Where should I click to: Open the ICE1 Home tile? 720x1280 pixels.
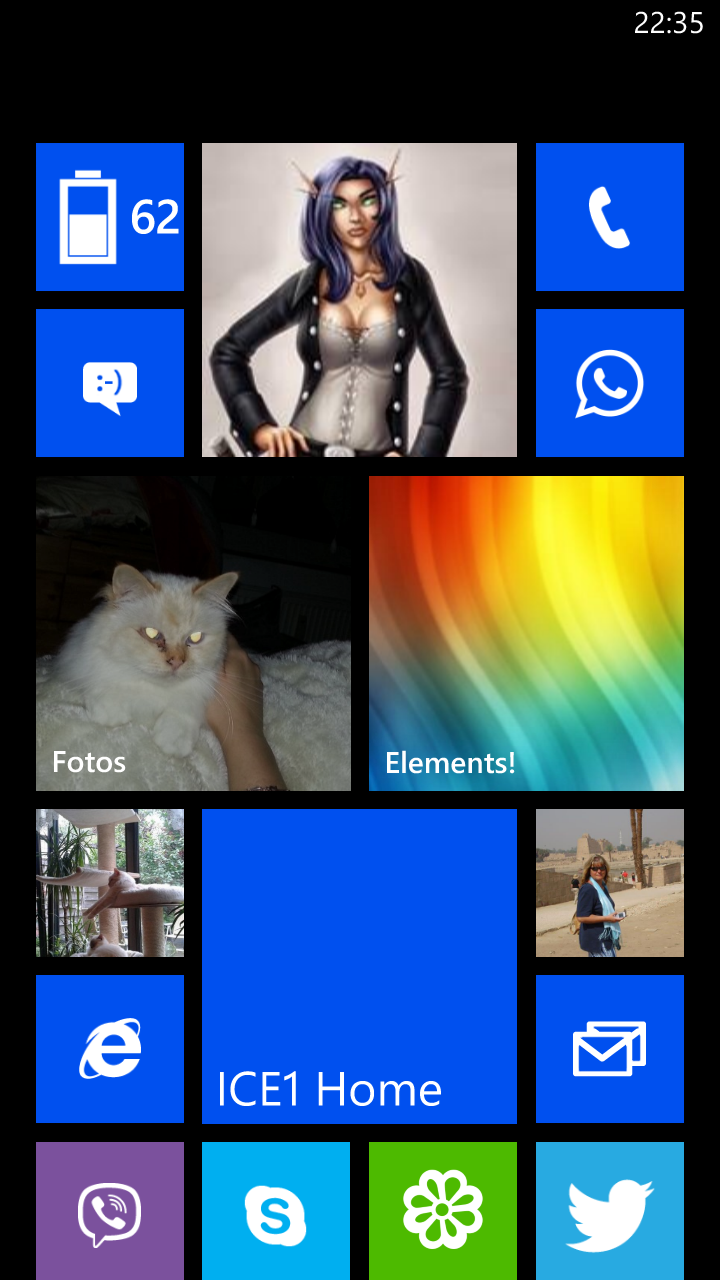pyautogui.click(x=359, y=966)
